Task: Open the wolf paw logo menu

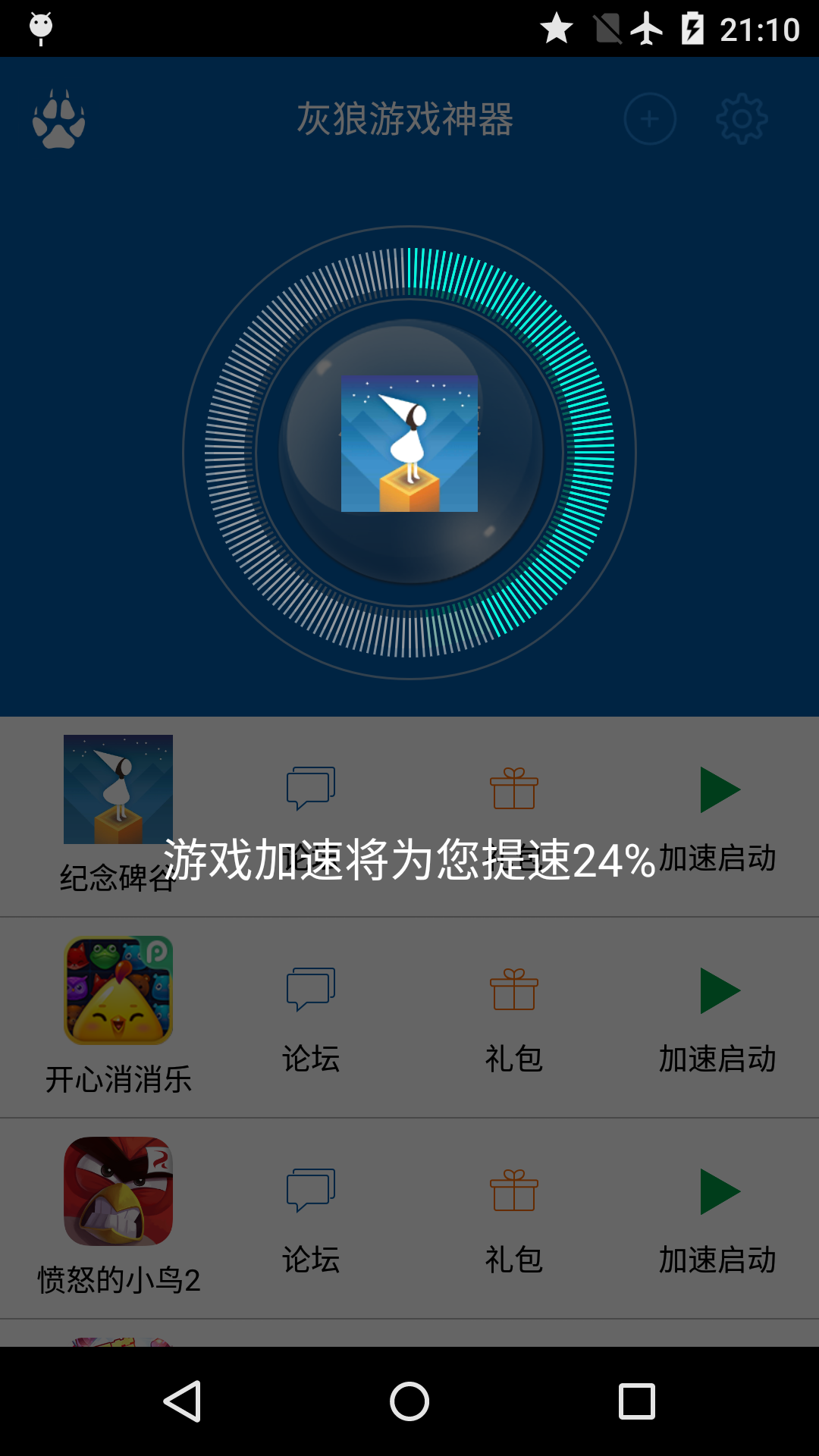Action: (x=58, y=119)
